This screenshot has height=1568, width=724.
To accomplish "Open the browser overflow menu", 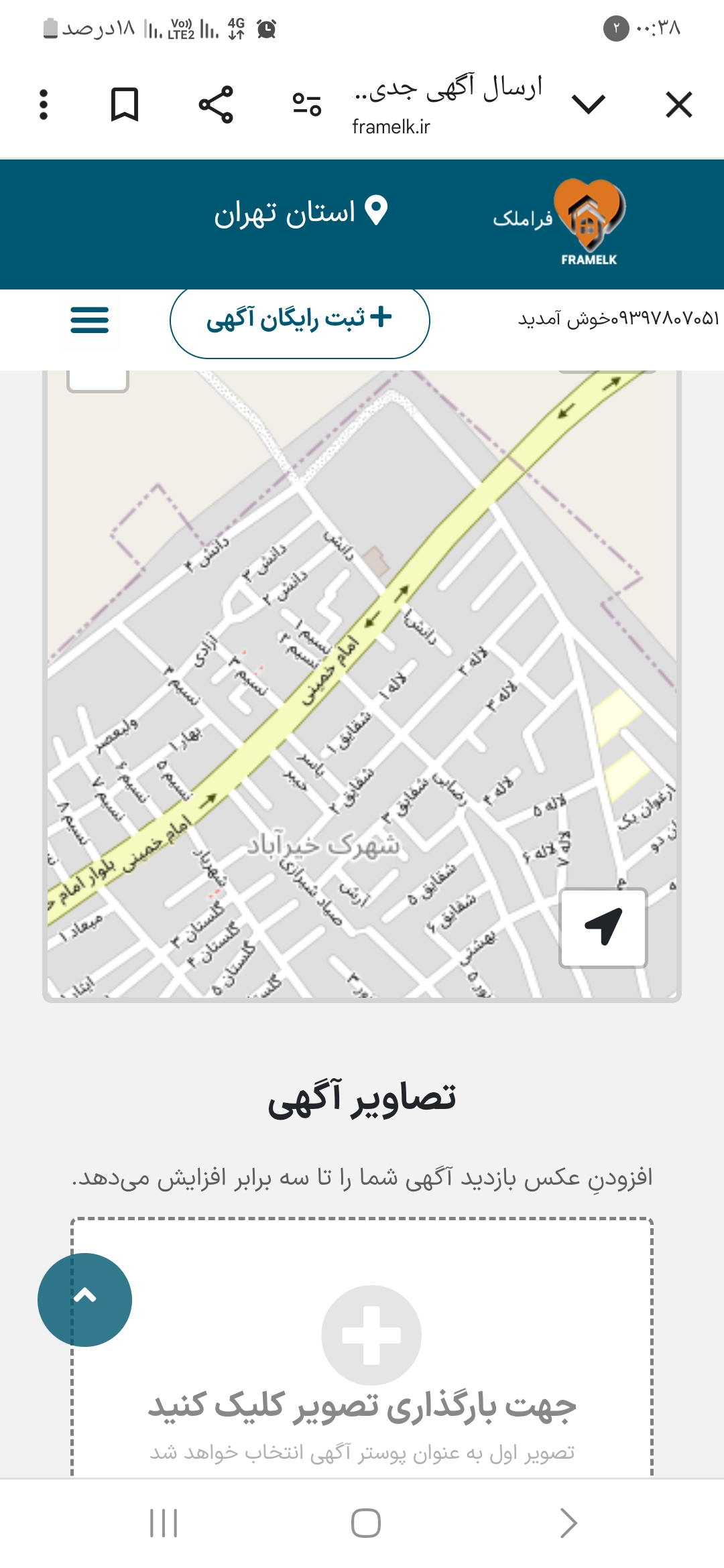I will pos(44,105).
